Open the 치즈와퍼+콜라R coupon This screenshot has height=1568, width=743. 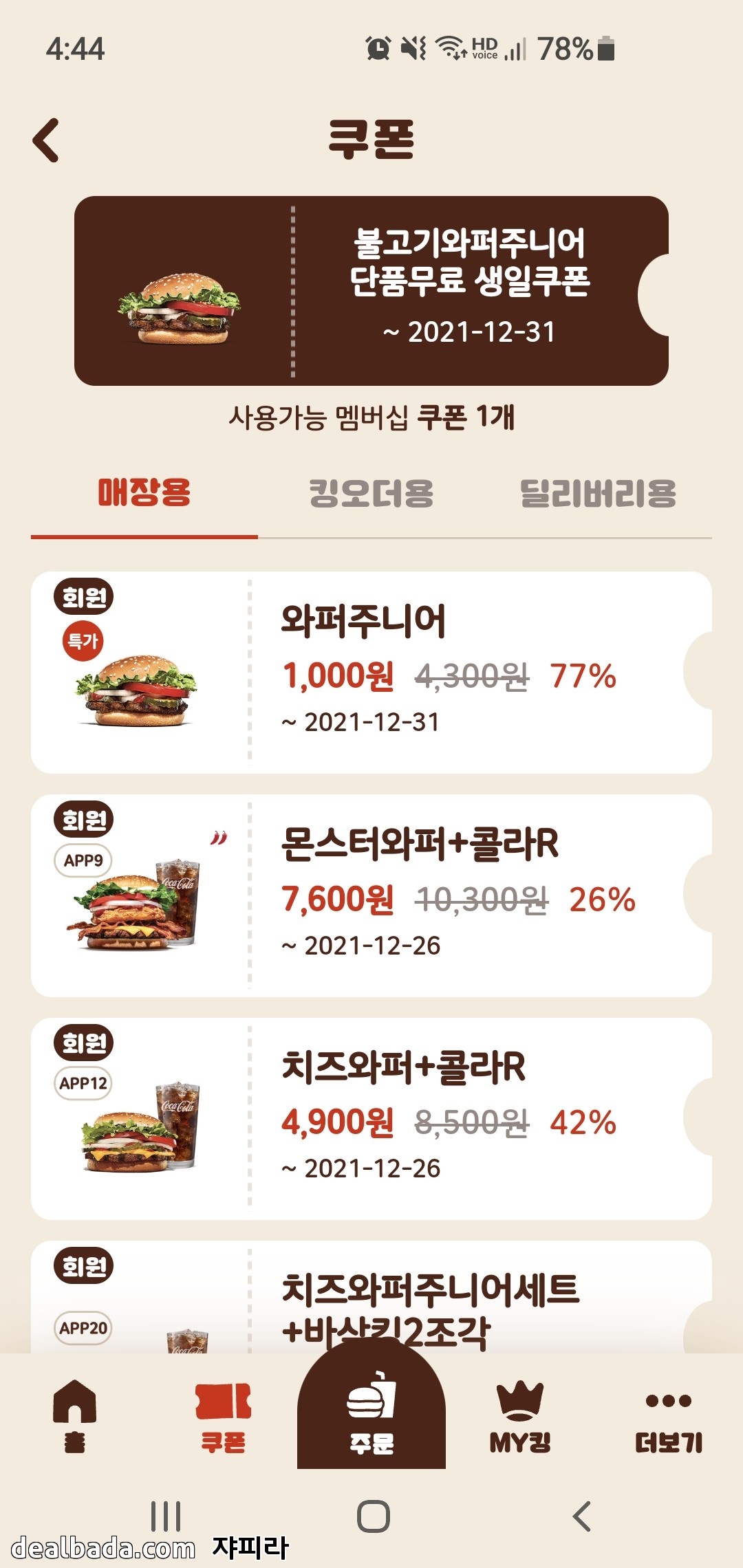(371, 1118)
